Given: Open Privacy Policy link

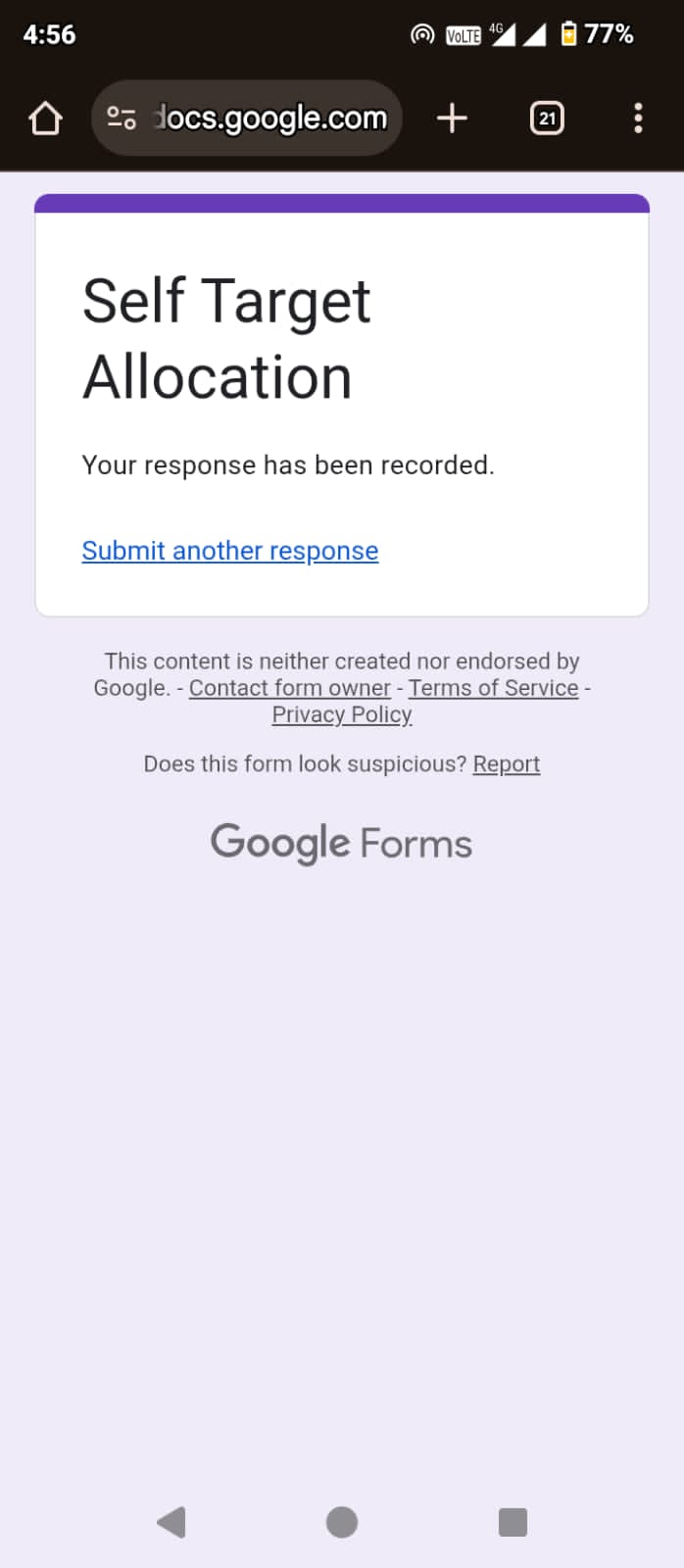Looking at the screenshot, I should pyautogui.click(x=342, y=714).
